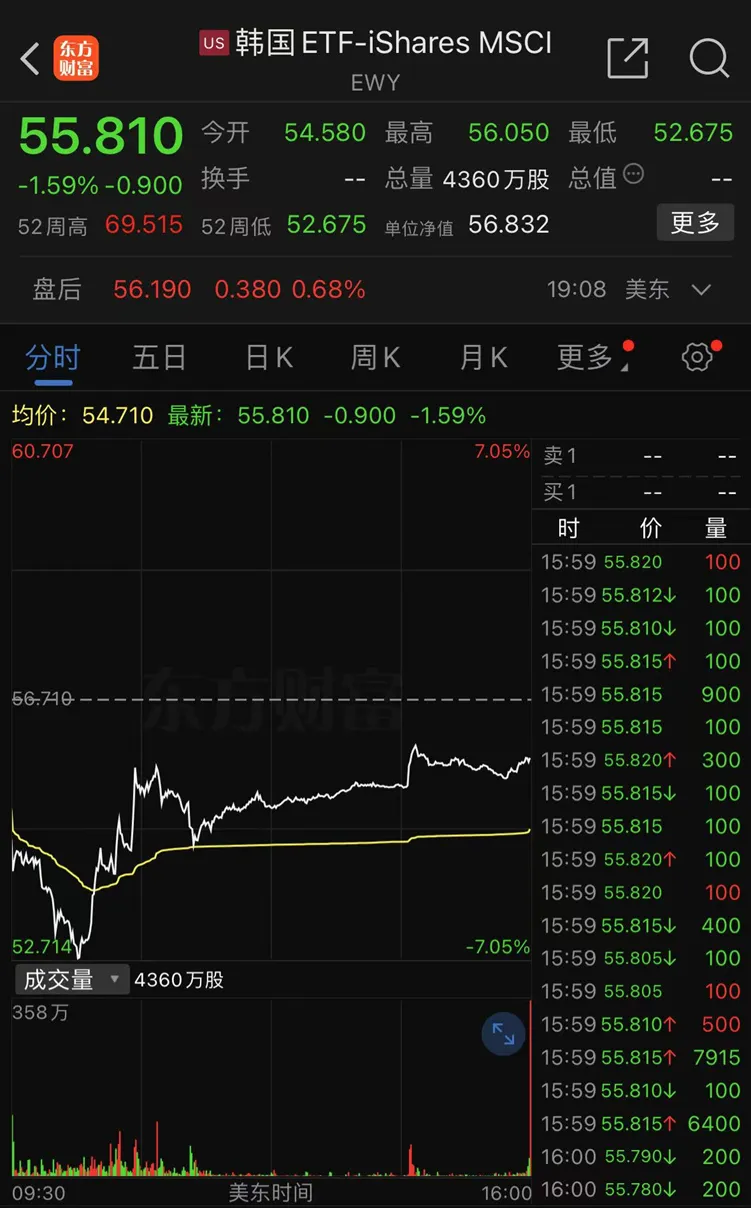Select the 周K chart tab
The image size is (751, 1208).
pyautogui.click(x=375, y=357)
